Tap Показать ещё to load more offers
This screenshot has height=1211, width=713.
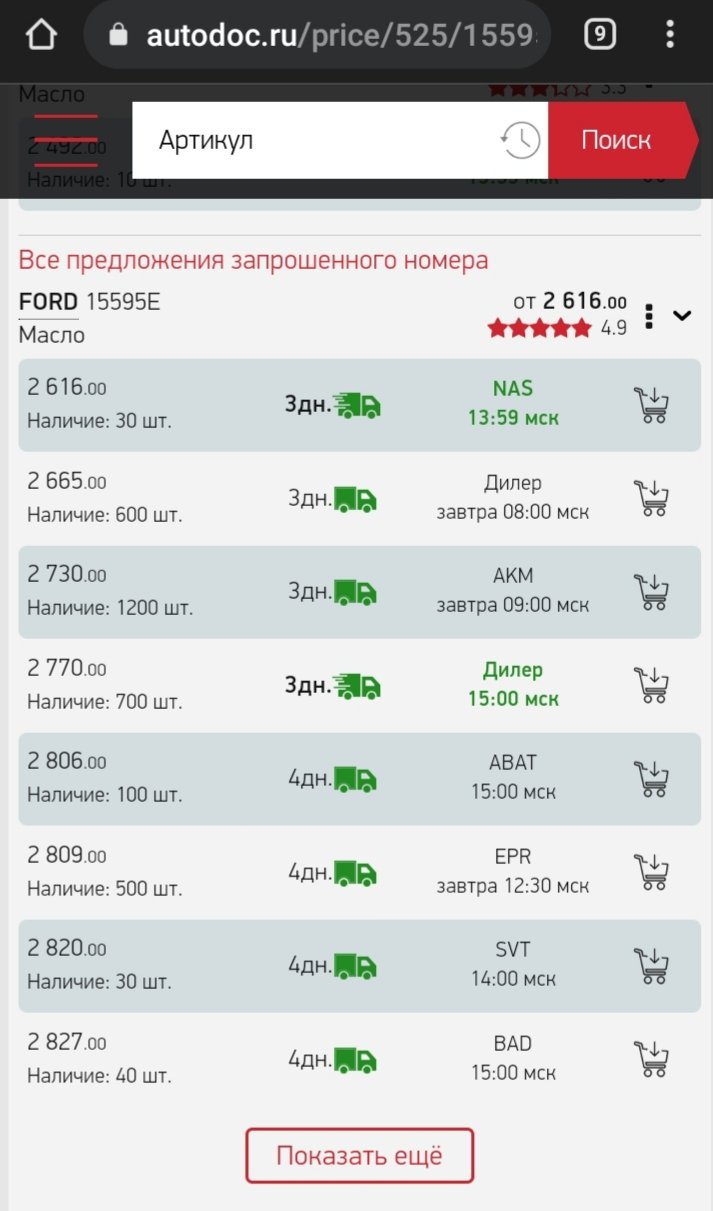click(360, 1156)
